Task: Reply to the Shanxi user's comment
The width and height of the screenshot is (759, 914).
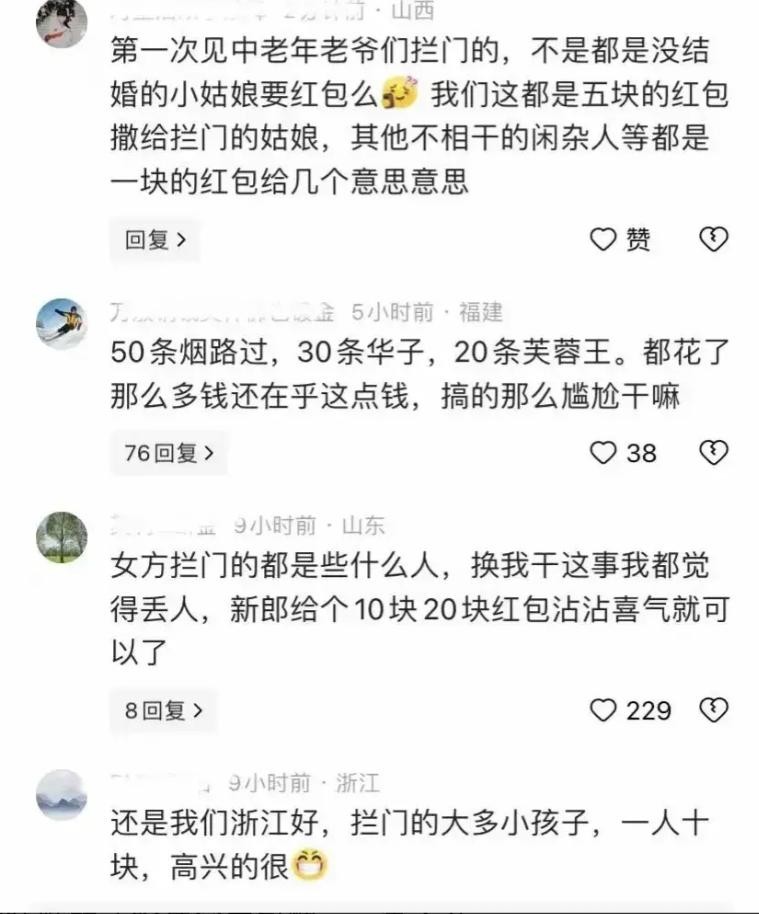Action: point(154,239)
